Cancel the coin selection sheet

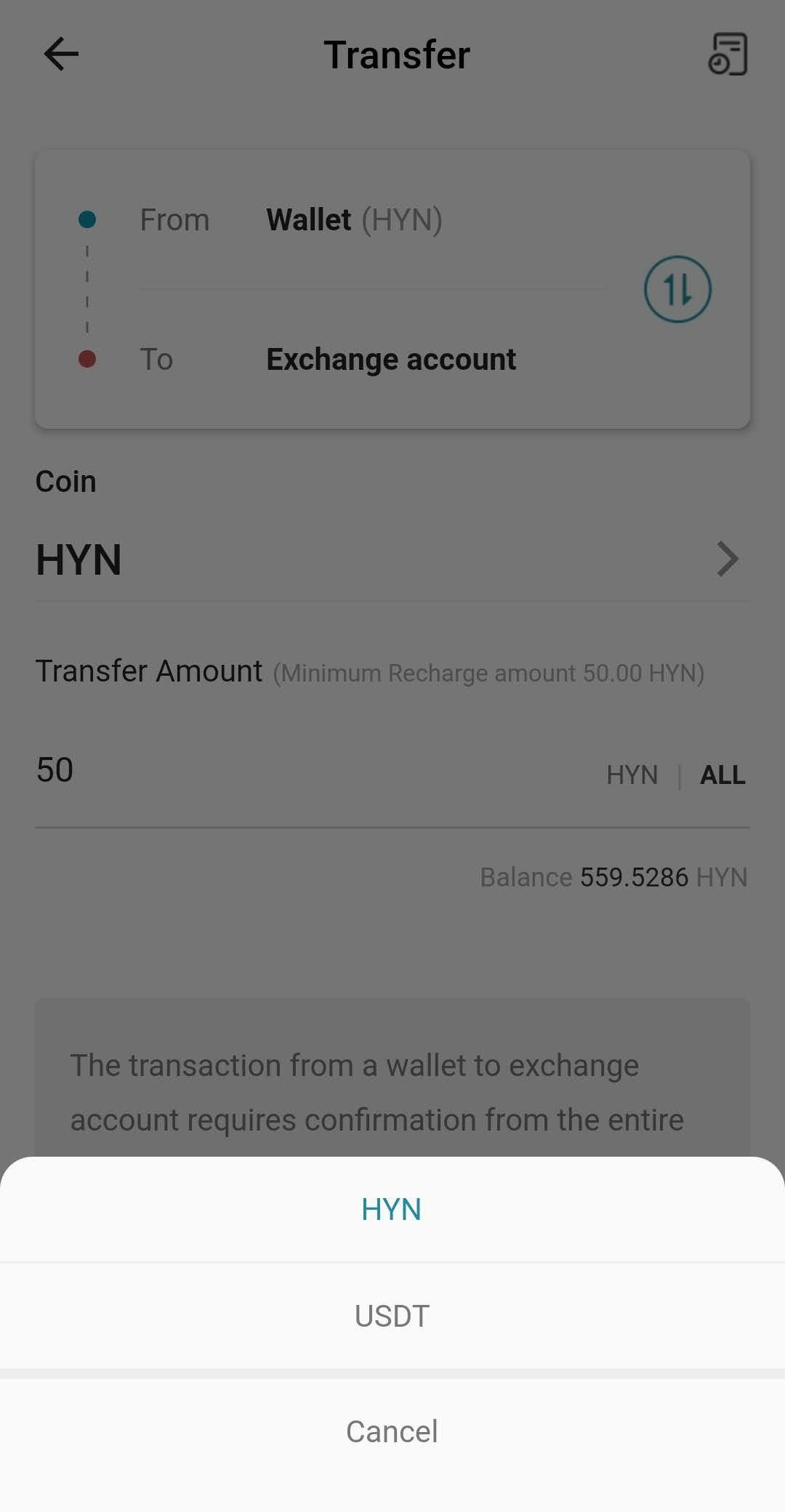392,1431
